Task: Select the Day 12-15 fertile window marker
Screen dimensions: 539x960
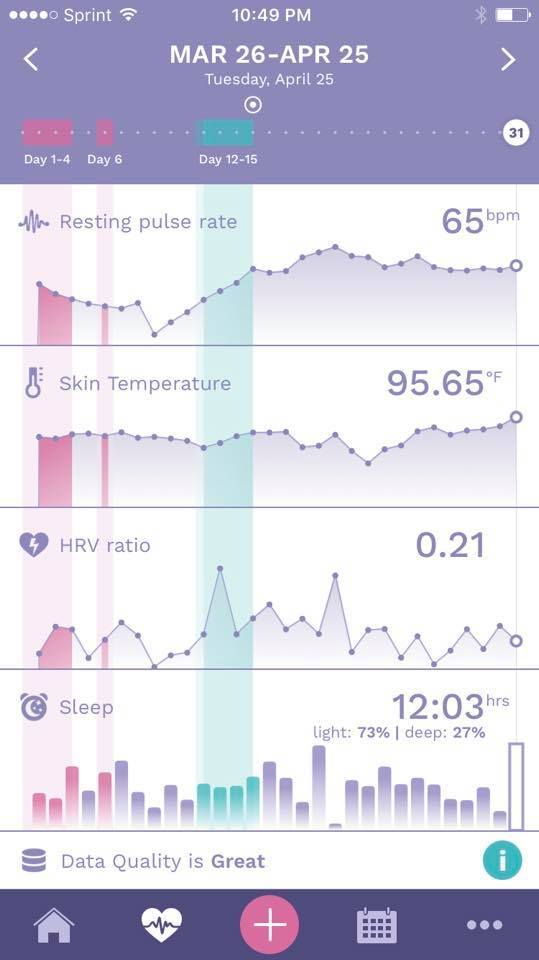Action: [x=225, y=132]
